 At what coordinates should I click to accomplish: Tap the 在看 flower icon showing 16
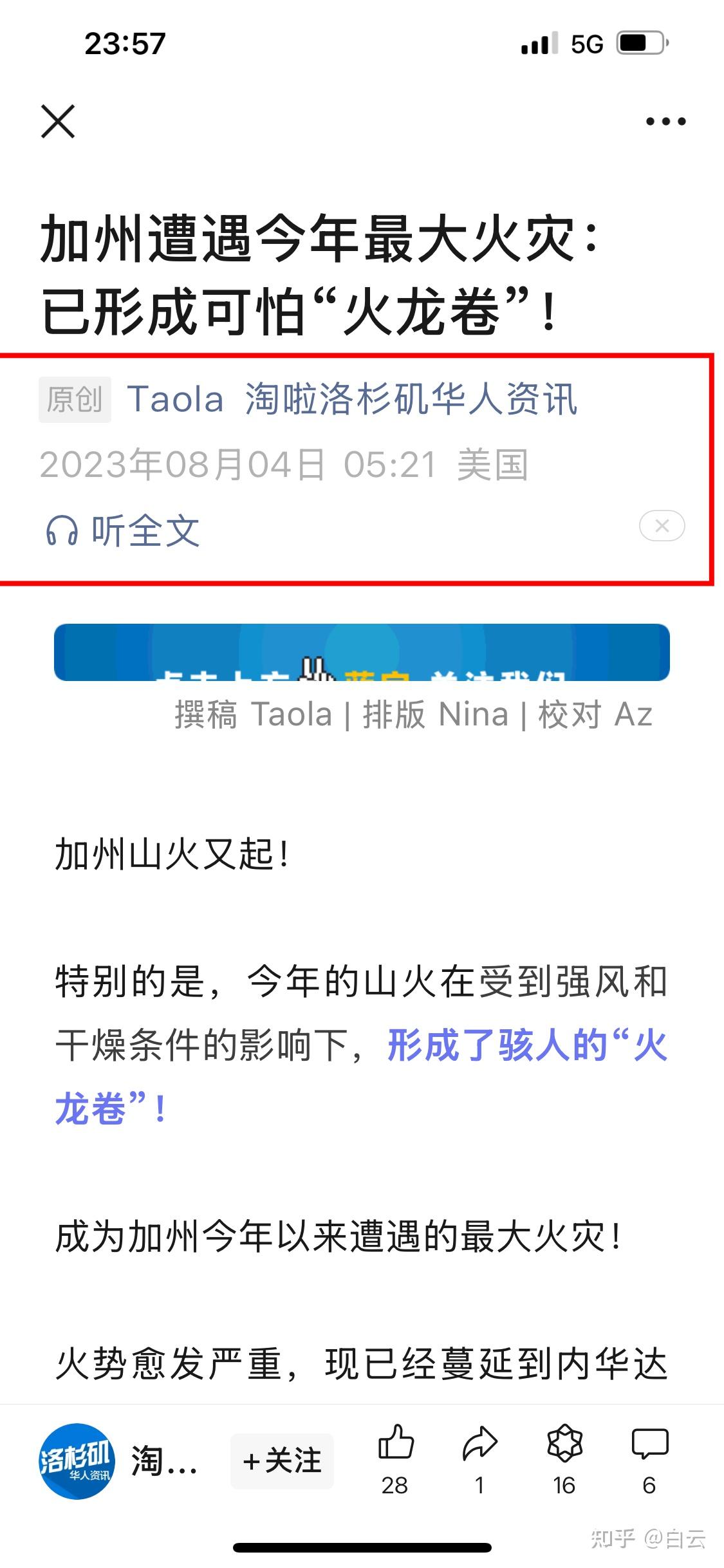tap(564, 1459)
